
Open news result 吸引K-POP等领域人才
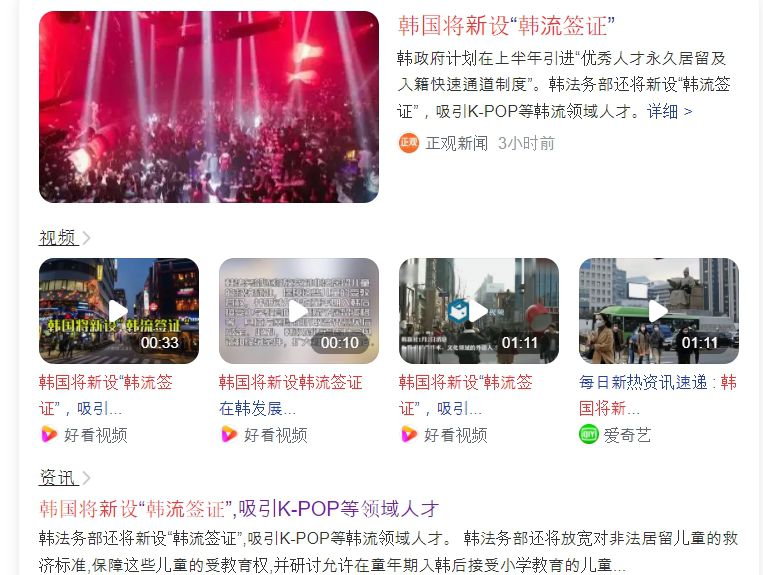point(239,508)
